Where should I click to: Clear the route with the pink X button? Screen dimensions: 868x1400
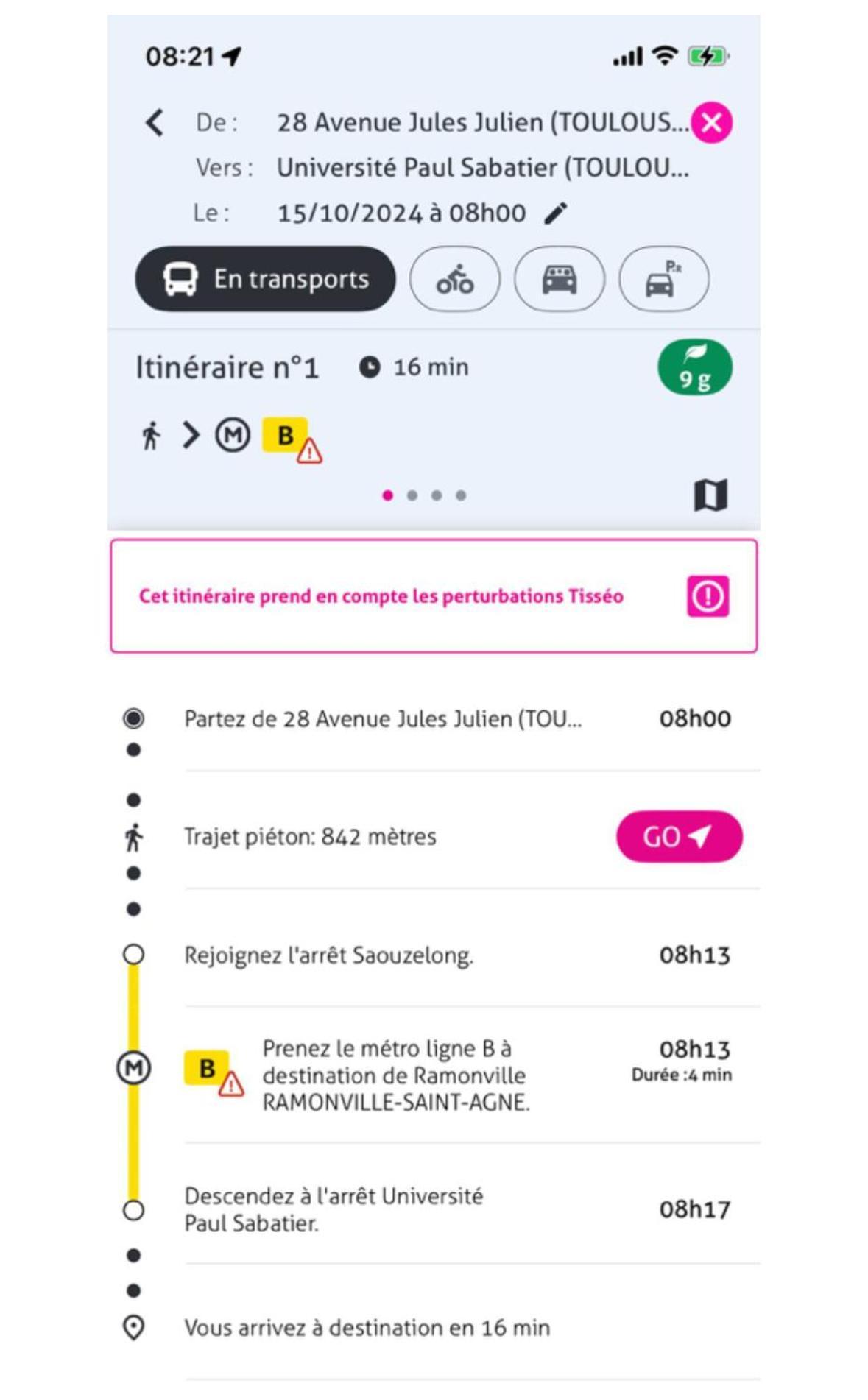click(711, 122)
